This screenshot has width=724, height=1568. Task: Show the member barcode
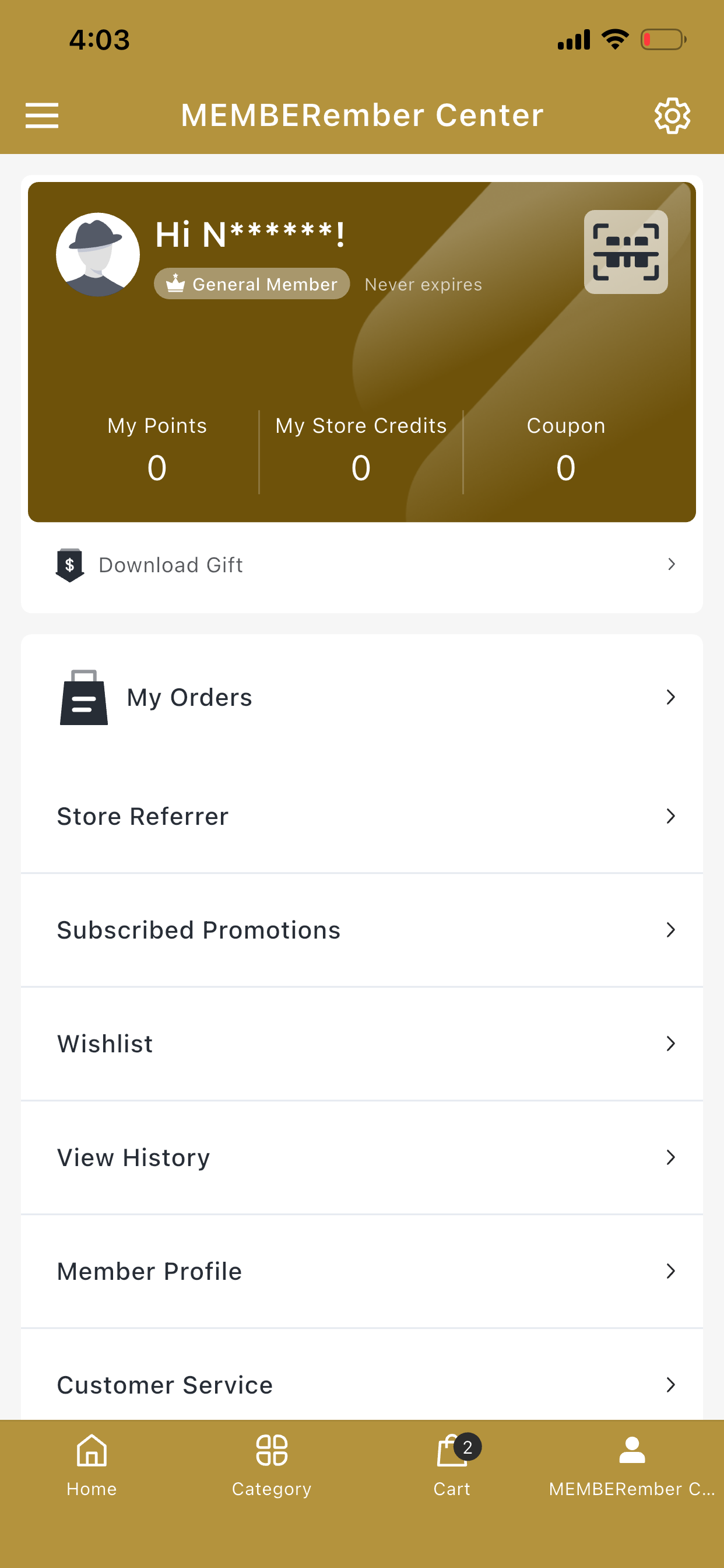point(625,252)
